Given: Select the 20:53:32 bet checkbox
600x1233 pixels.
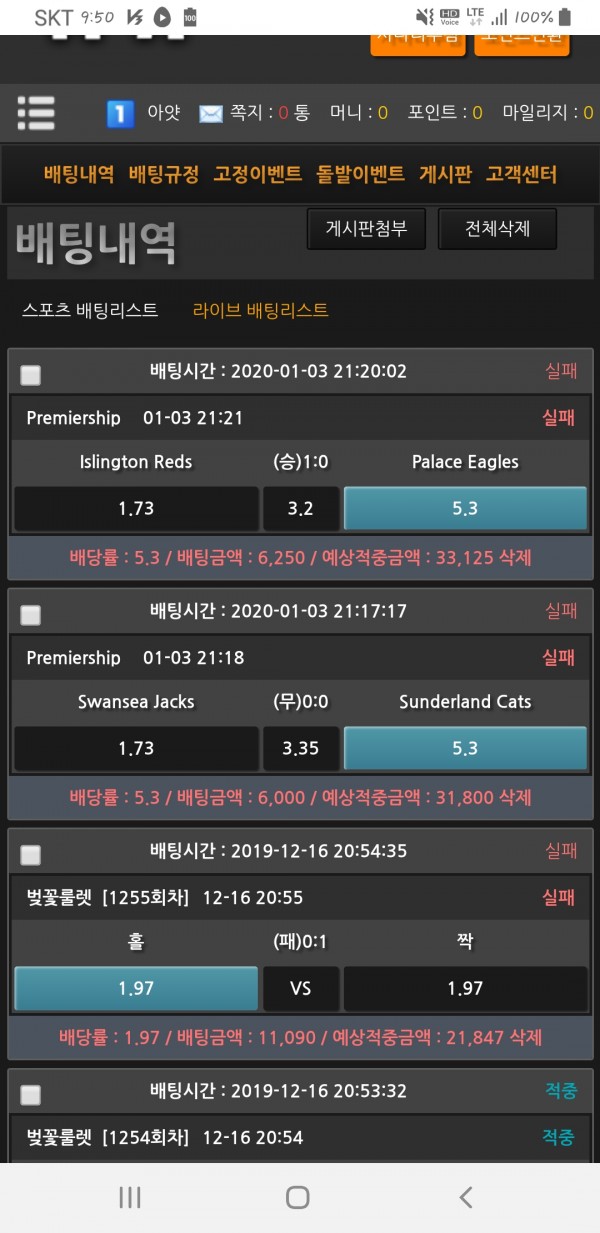Looking at the screenshot, I should pos(31,1095).
